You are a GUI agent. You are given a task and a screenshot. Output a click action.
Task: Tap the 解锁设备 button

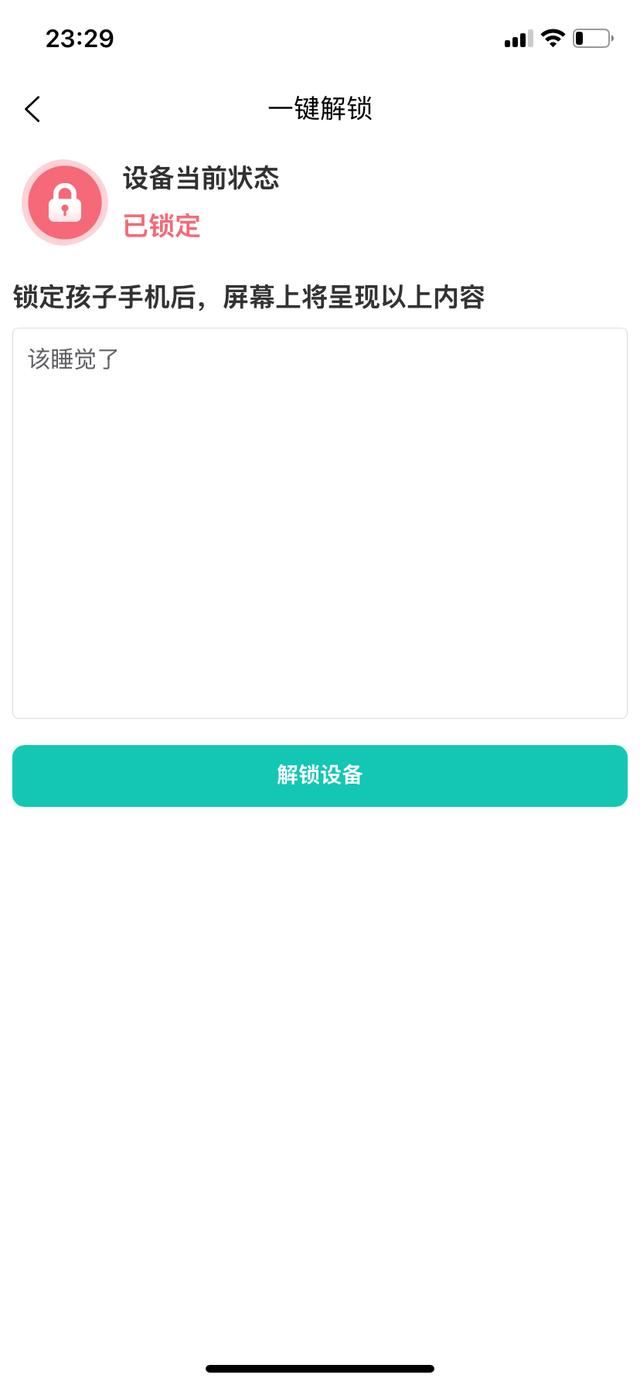[x=320, y=775]
